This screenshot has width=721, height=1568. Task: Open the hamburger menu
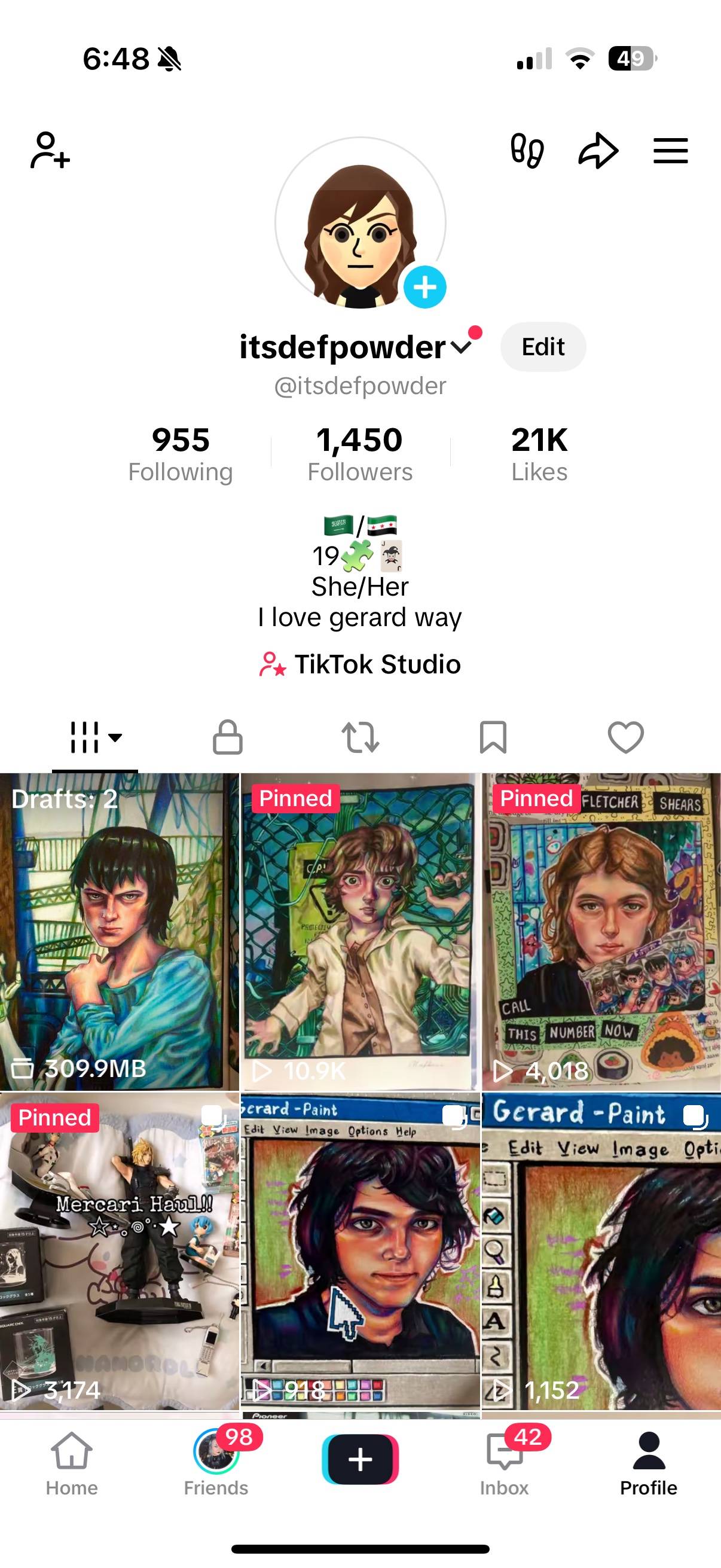click(x=671, y=150)
